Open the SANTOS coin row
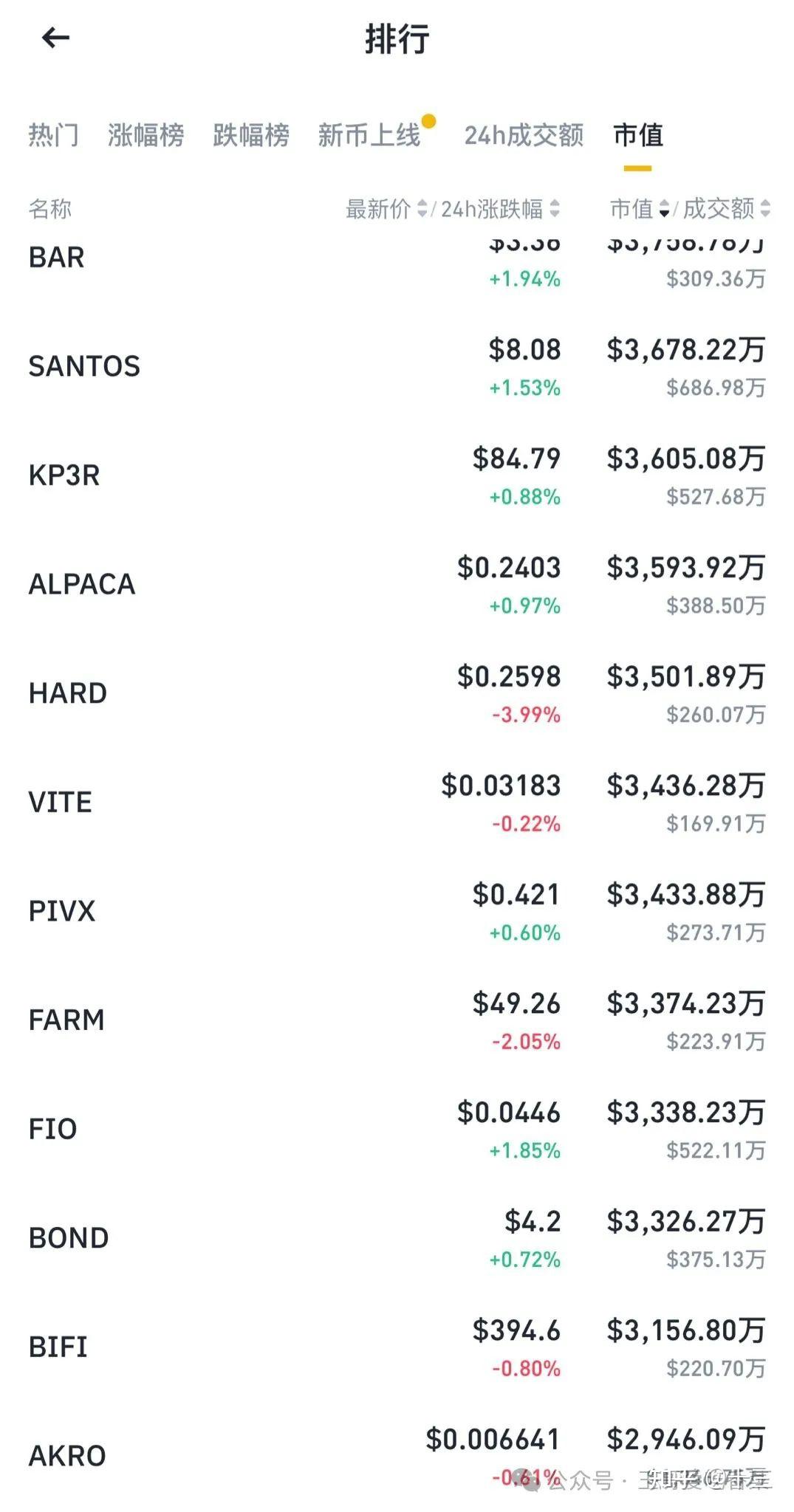This screenshot has width=794, height=1512. 84,366
